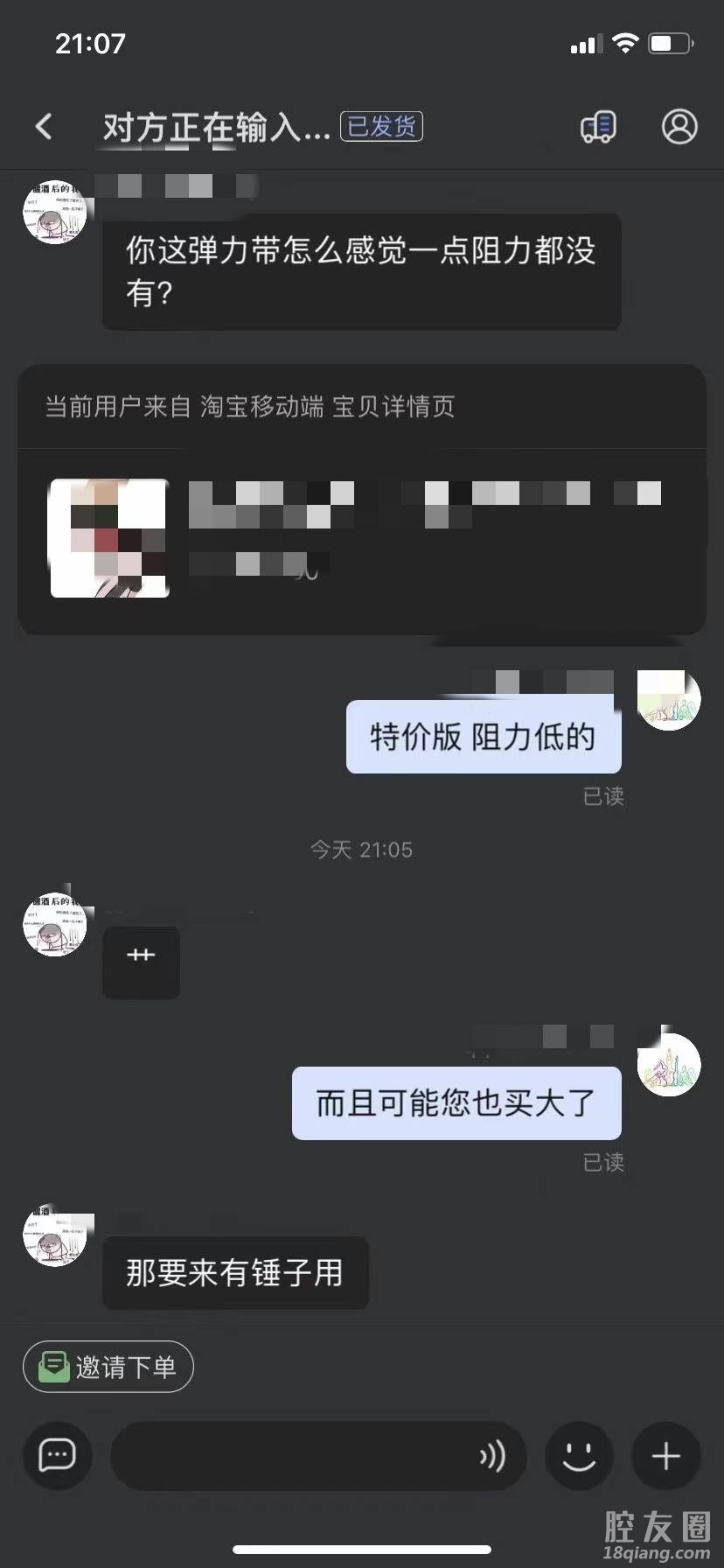
Task: Open the logistics truck icon
Action: pyautogui.click(x=598, y=127)
